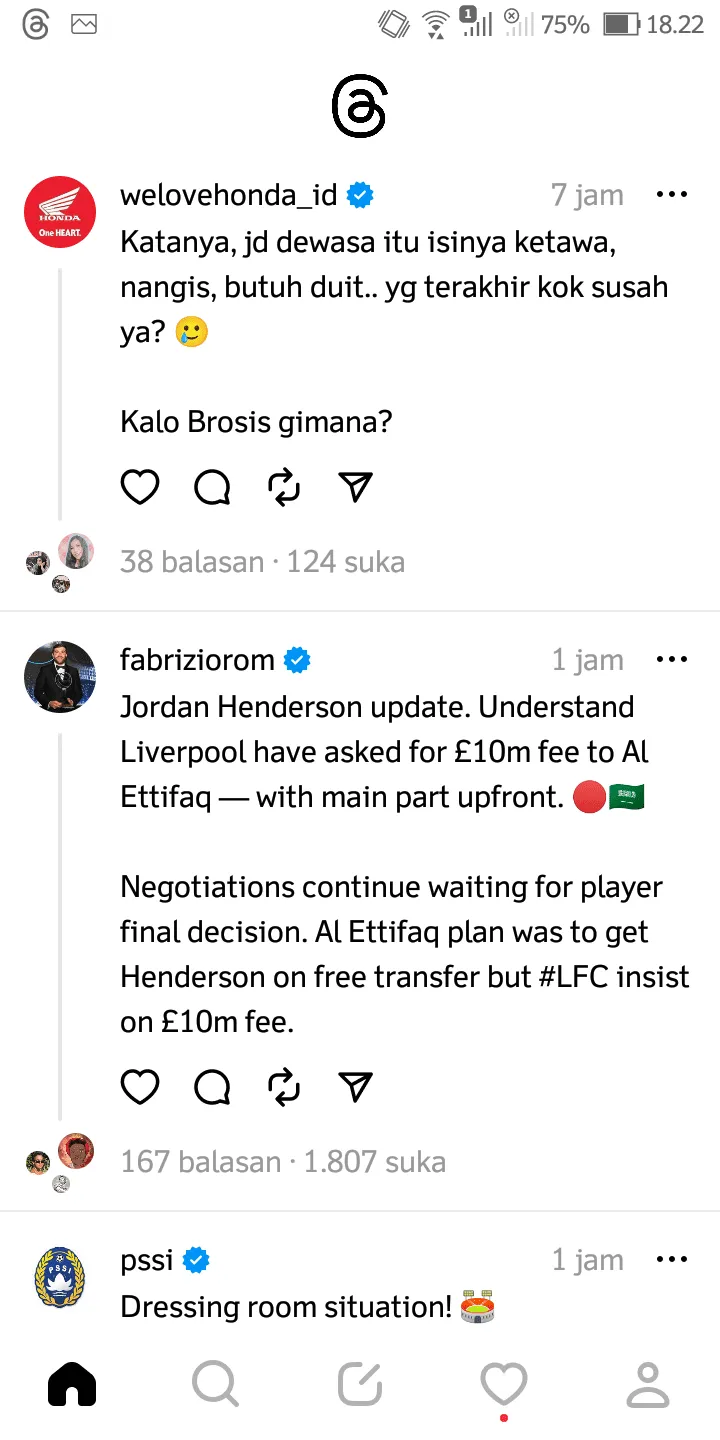This screenshot has width=720, height=1440.
Task: Repost fabriziorom's Henderson update
Action: (x=284, y=1087)
